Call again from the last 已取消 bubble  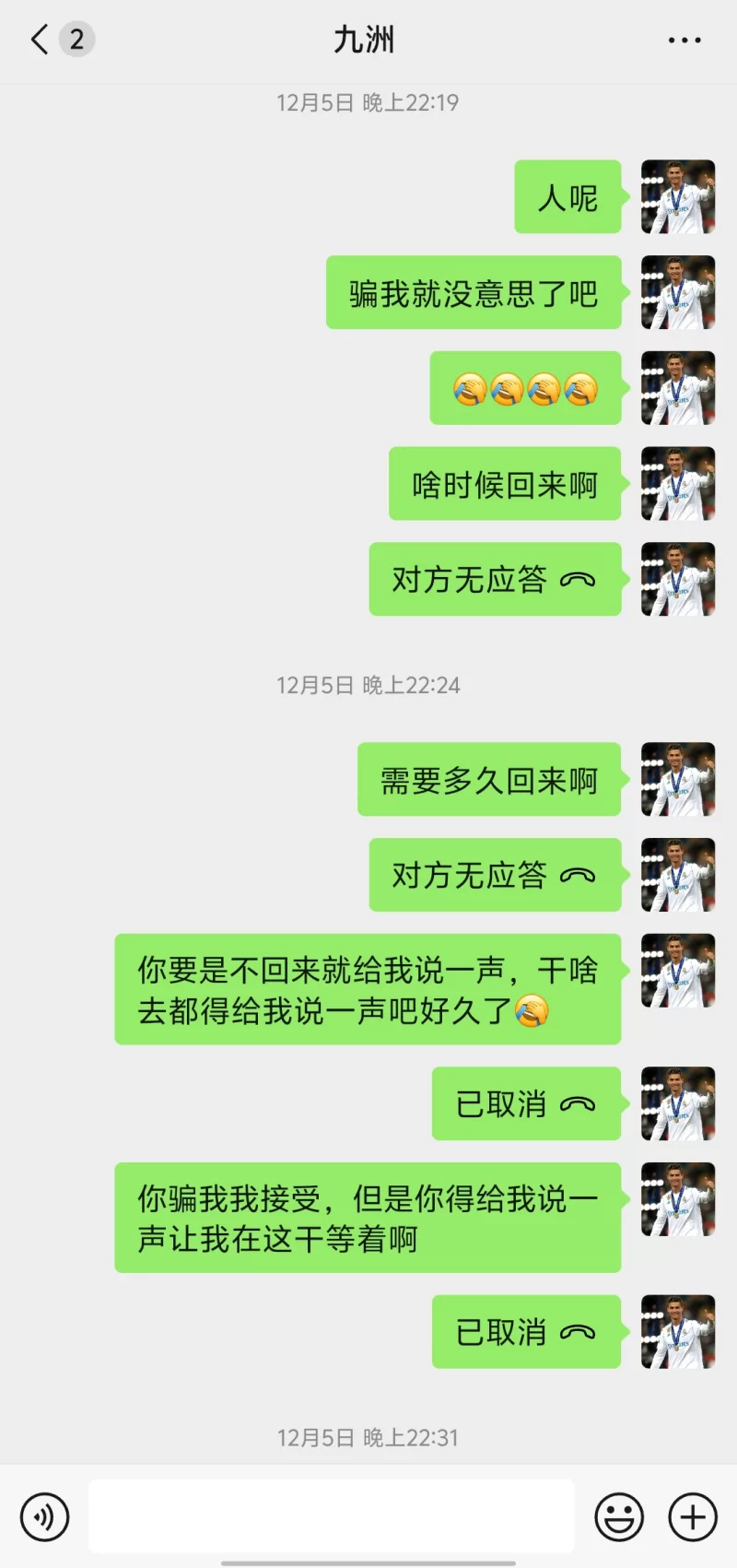coord(526,1332)
